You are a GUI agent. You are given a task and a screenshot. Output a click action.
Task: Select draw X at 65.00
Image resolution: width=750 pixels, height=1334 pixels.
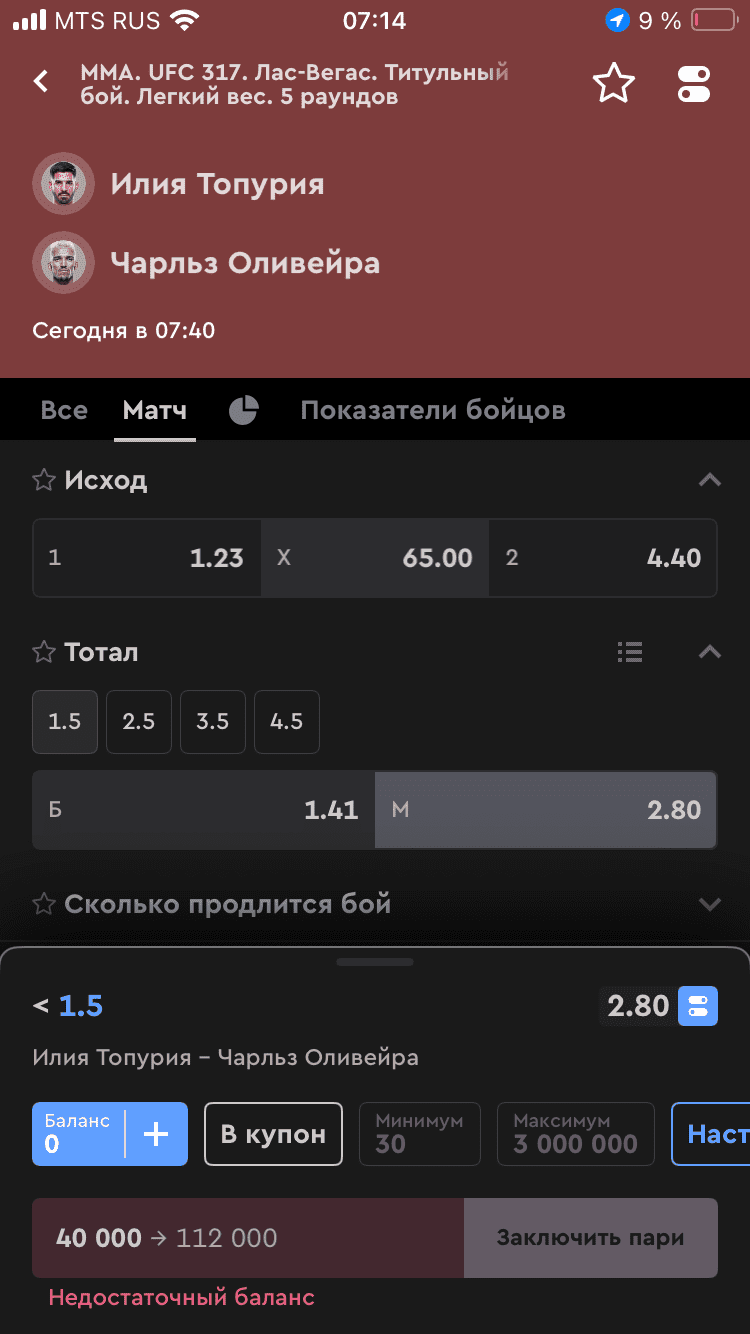pos(375,558)
